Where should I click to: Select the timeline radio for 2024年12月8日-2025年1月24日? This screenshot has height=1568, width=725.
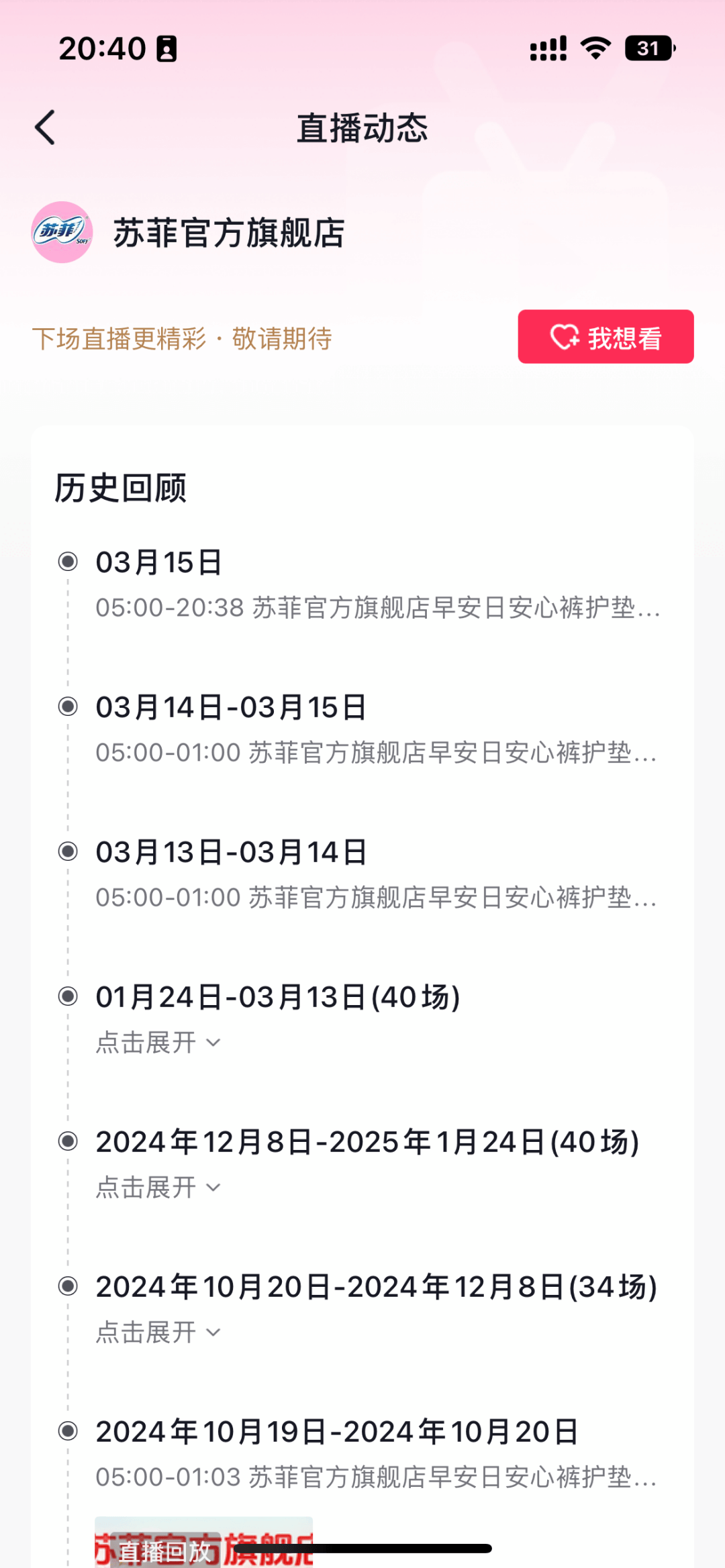(x=67, y=1143)
